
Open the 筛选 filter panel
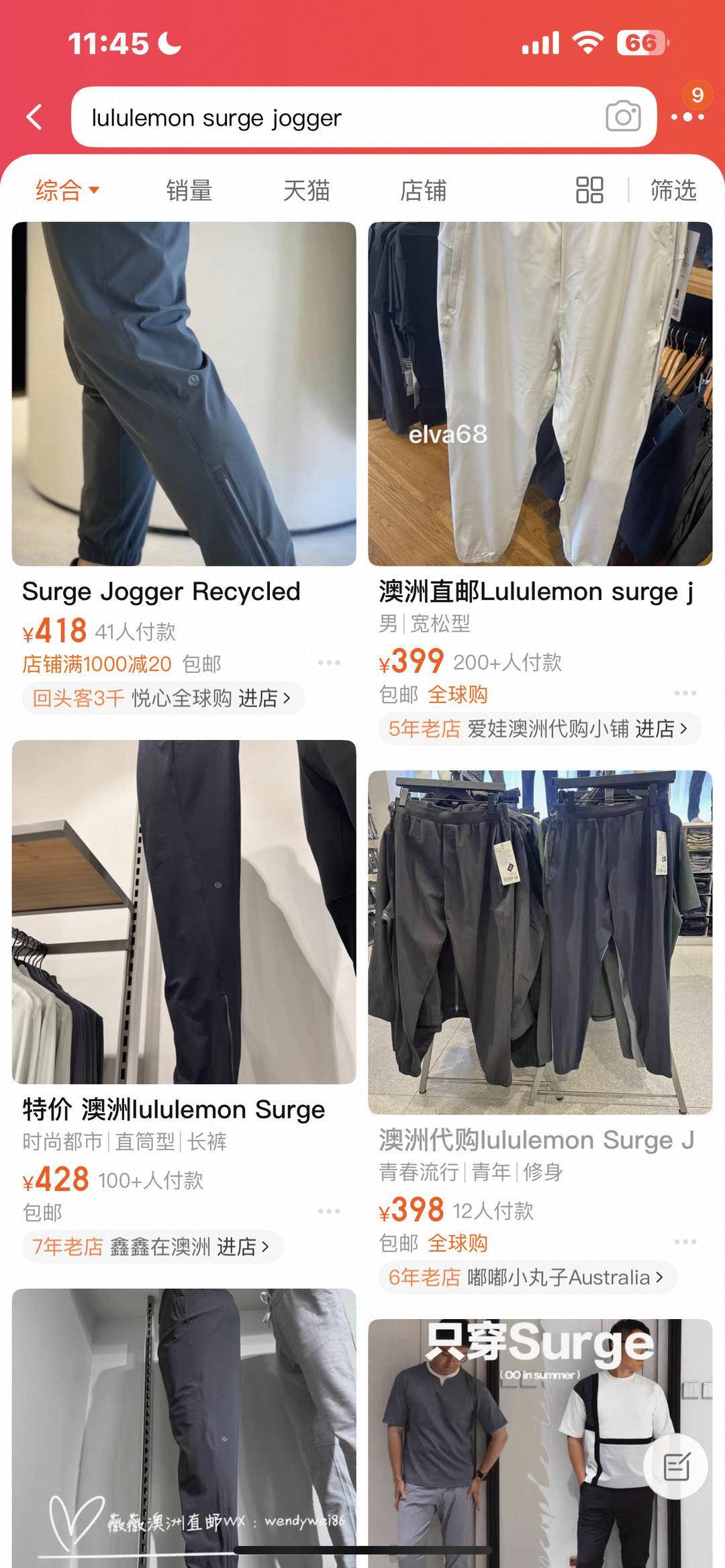tap(673, 191)
